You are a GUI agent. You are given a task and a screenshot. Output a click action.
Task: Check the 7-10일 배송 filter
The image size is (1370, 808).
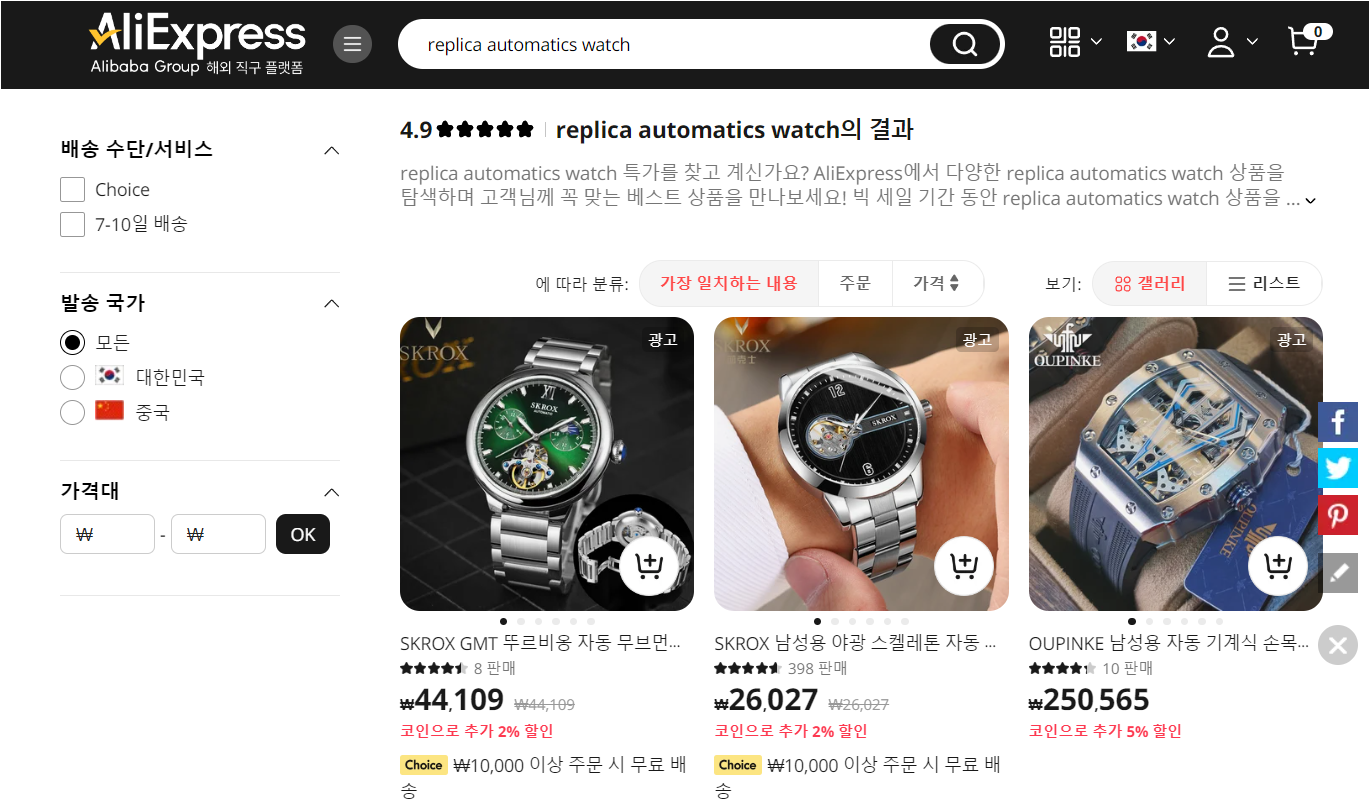pyautogui.click(x=72, y=224)
